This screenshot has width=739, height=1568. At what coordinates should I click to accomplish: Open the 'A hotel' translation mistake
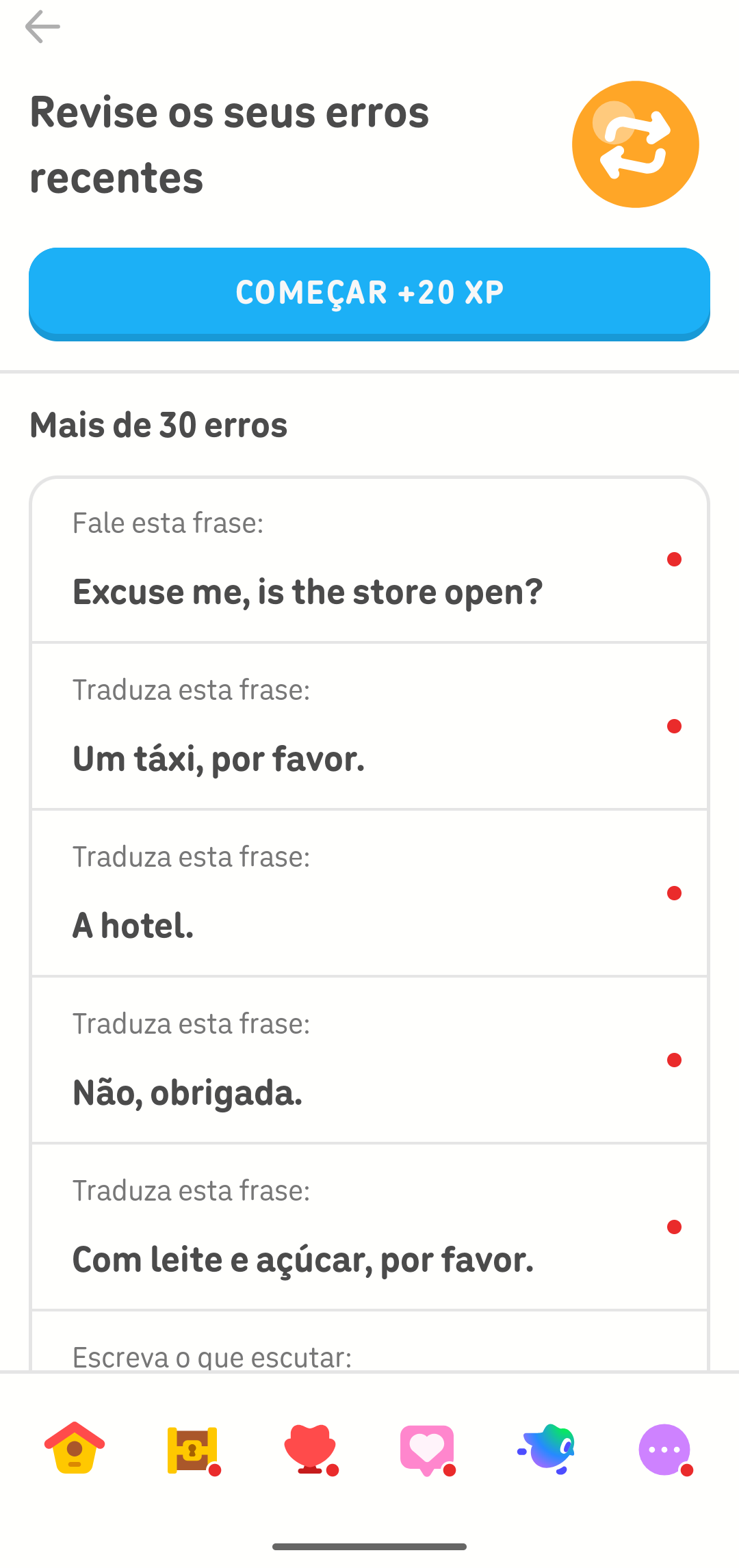click(x=369, y=893)
